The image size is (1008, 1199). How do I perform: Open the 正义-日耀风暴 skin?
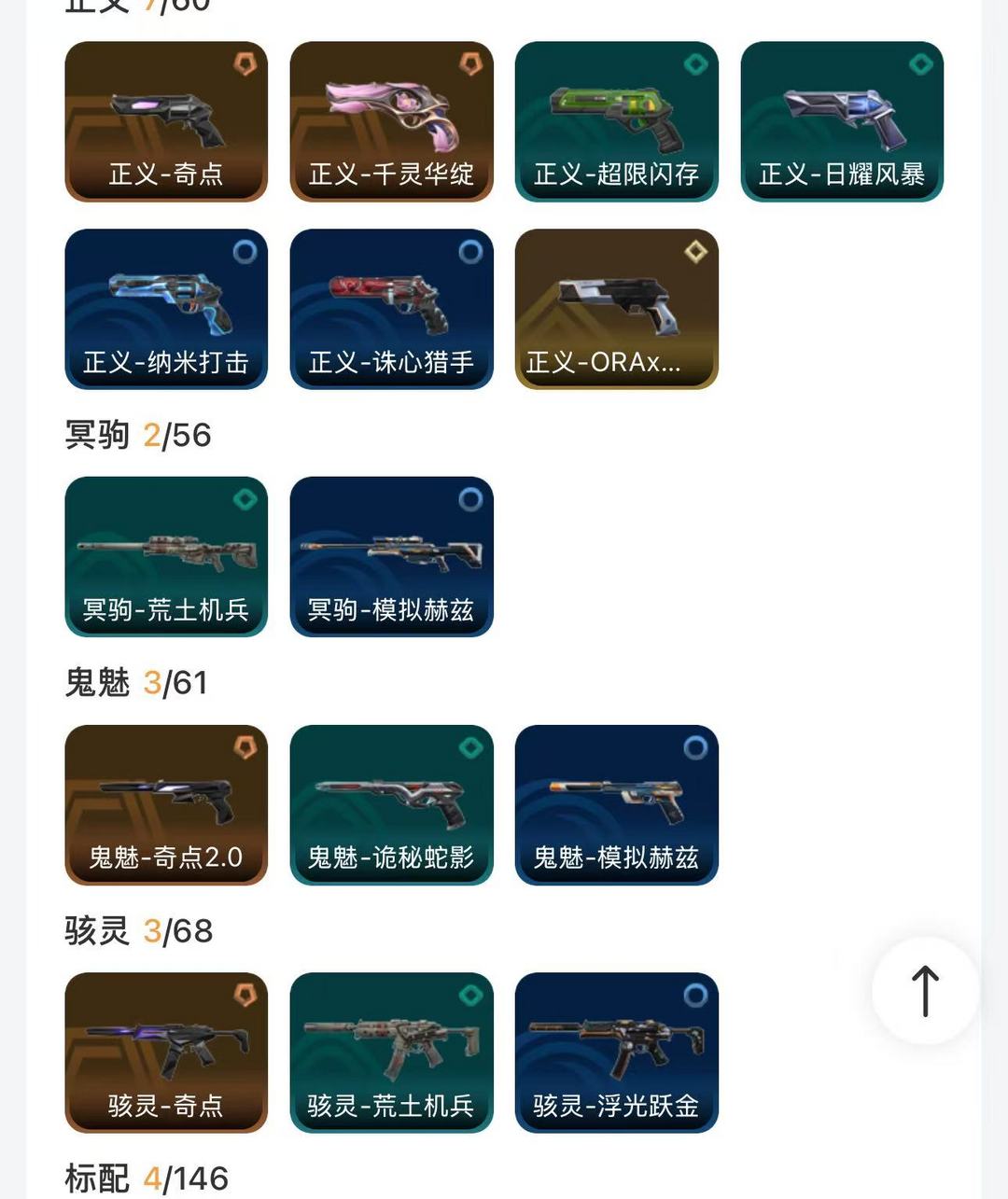(x=842, y=119)
